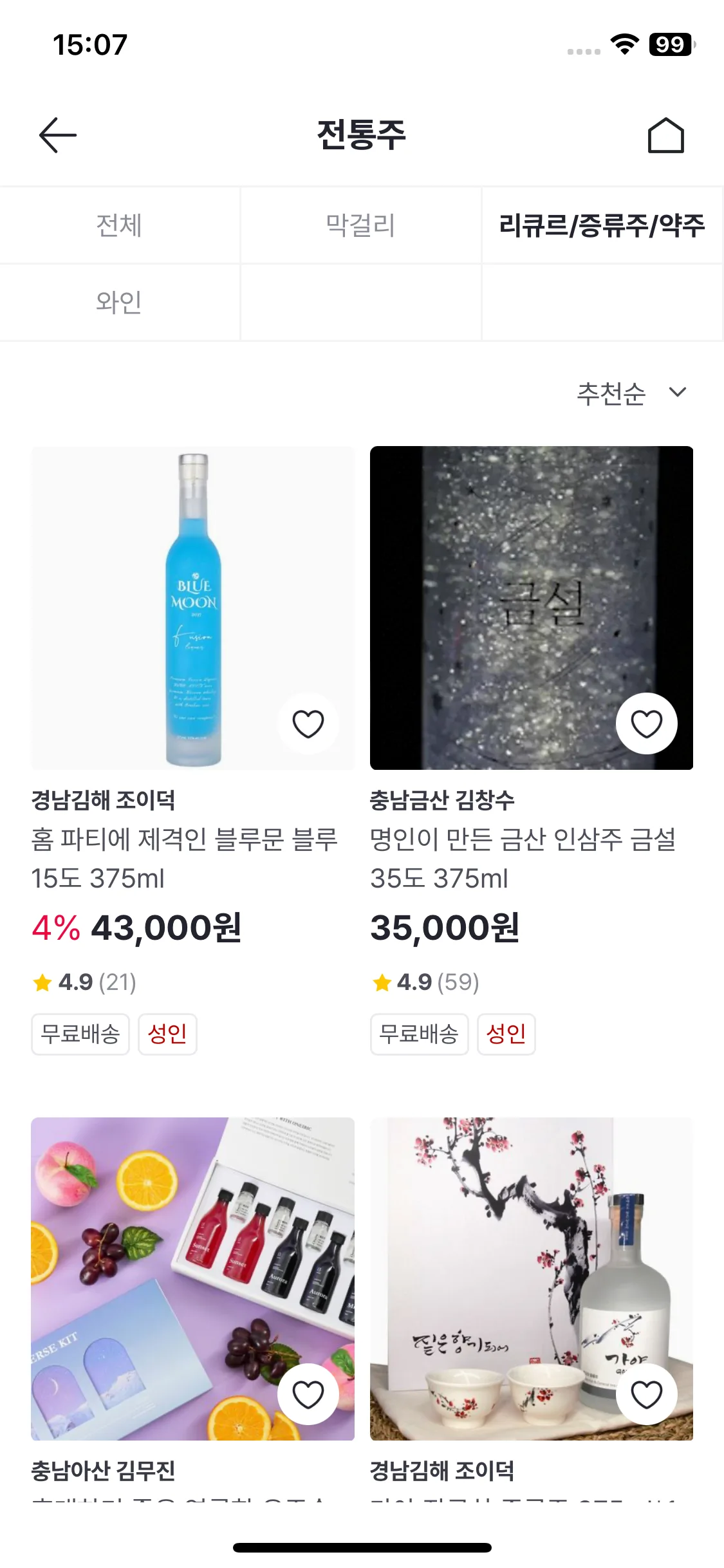
Task: Switch to the 전체 category tab
Action: point(120,225)
